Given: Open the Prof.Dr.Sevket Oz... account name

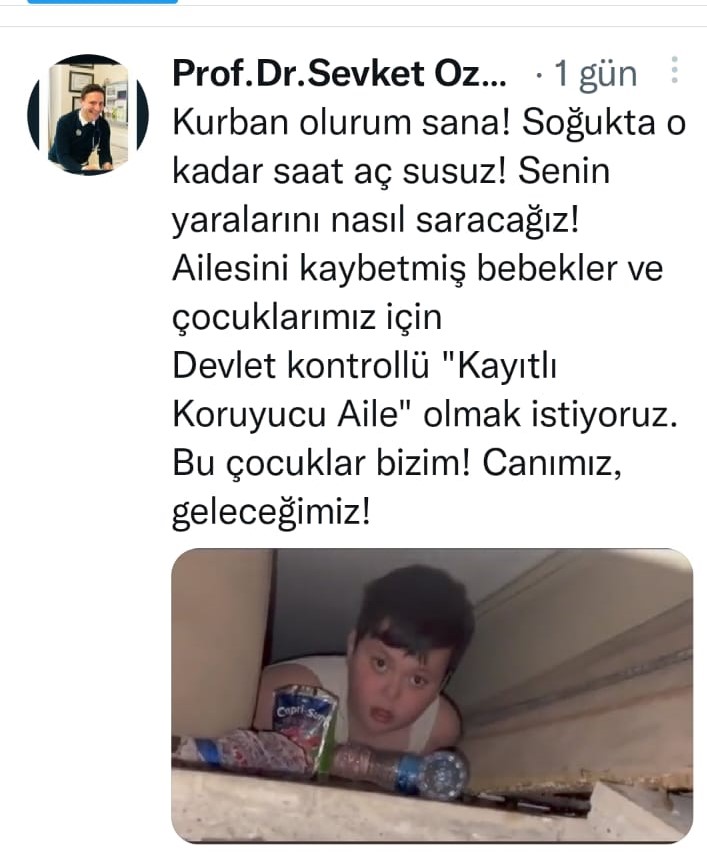Looking at the screenshot, I should (x=340, y=73).
